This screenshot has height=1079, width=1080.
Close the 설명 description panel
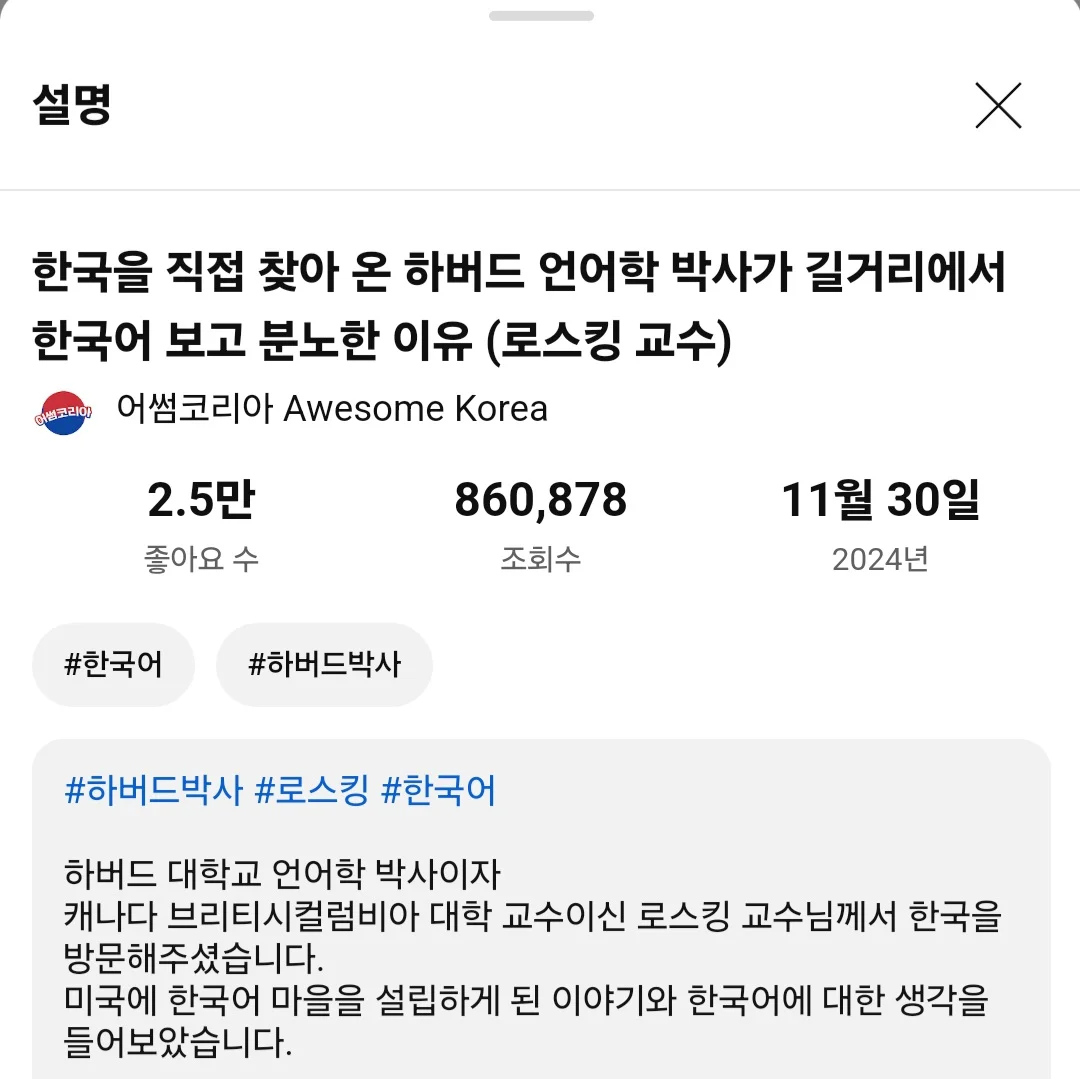[998, 106]
